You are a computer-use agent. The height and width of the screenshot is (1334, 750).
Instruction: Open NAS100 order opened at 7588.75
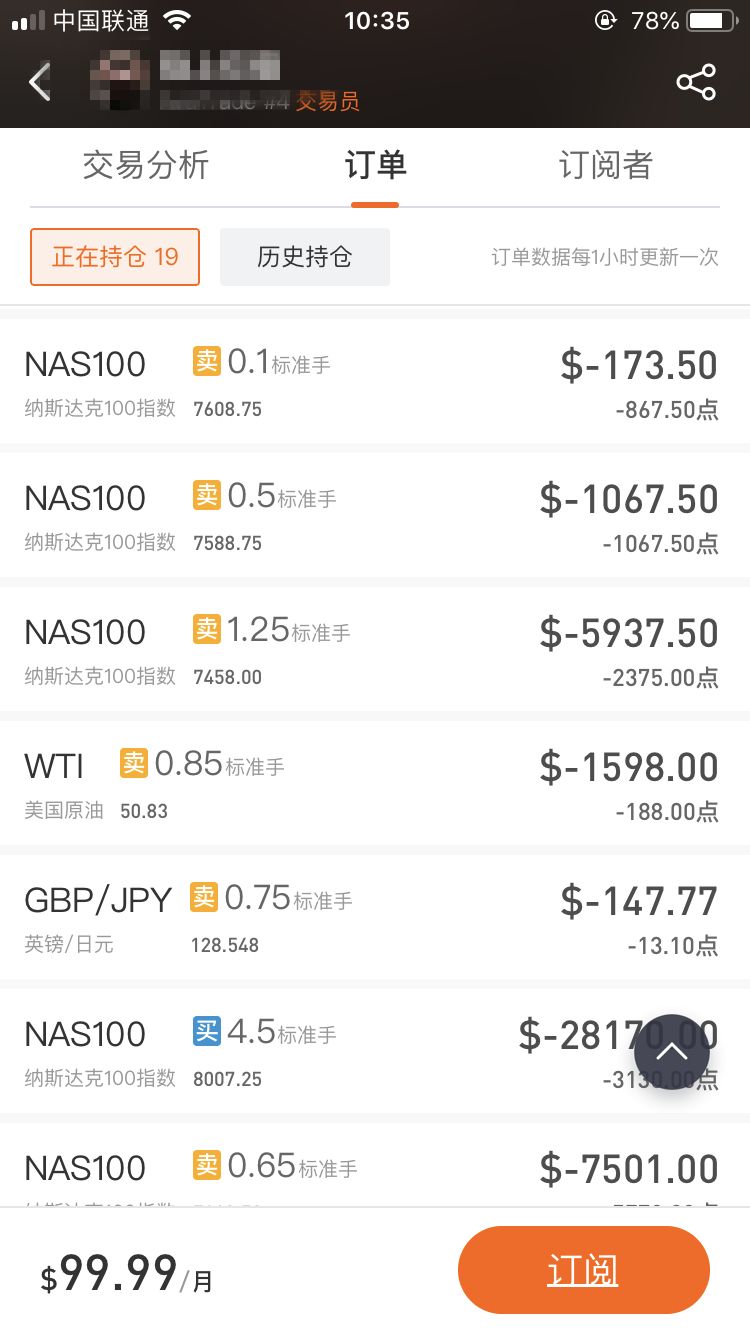coord(375,515)
